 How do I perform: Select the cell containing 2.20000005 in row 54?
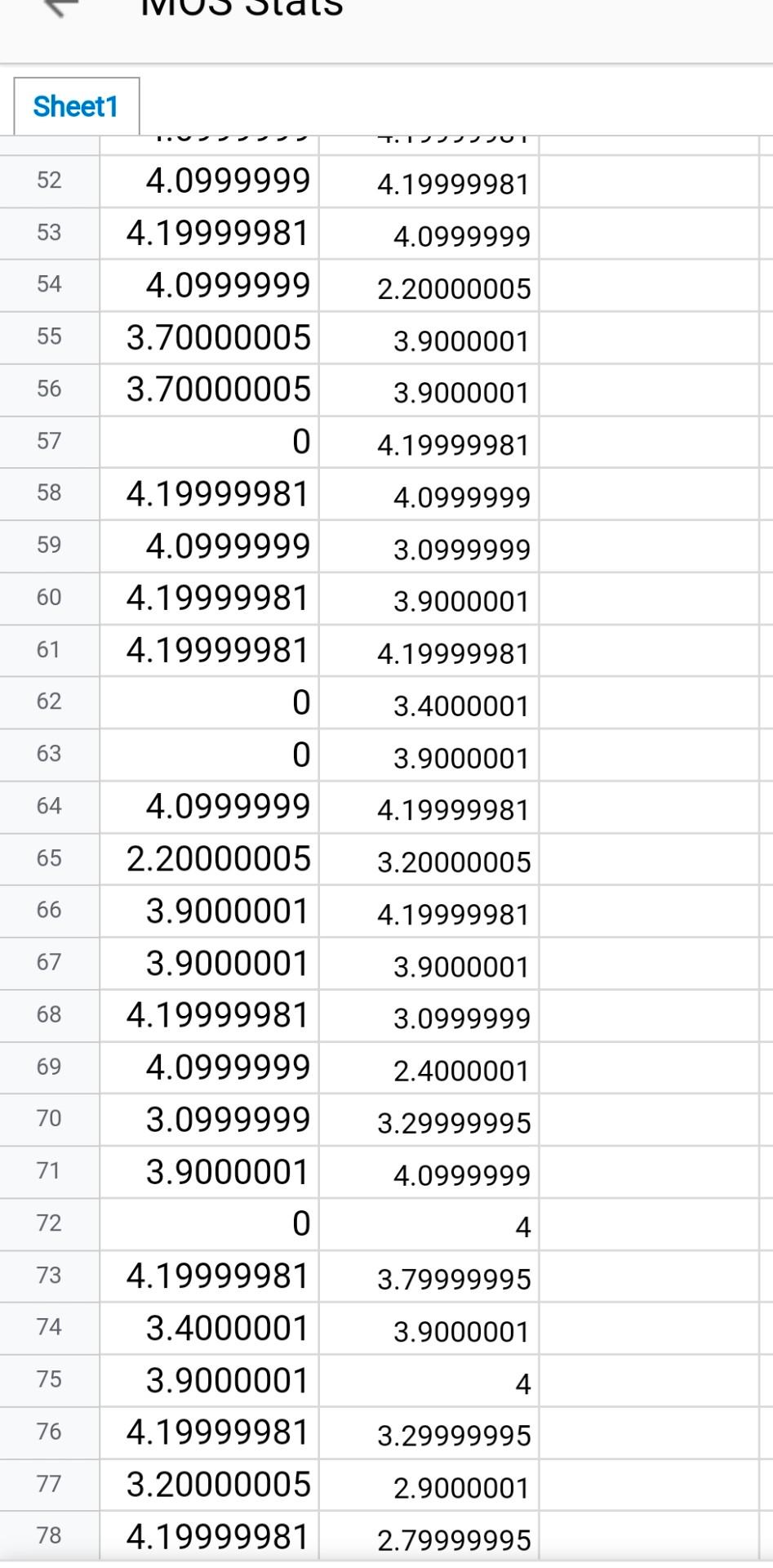(x=428, y=285)
